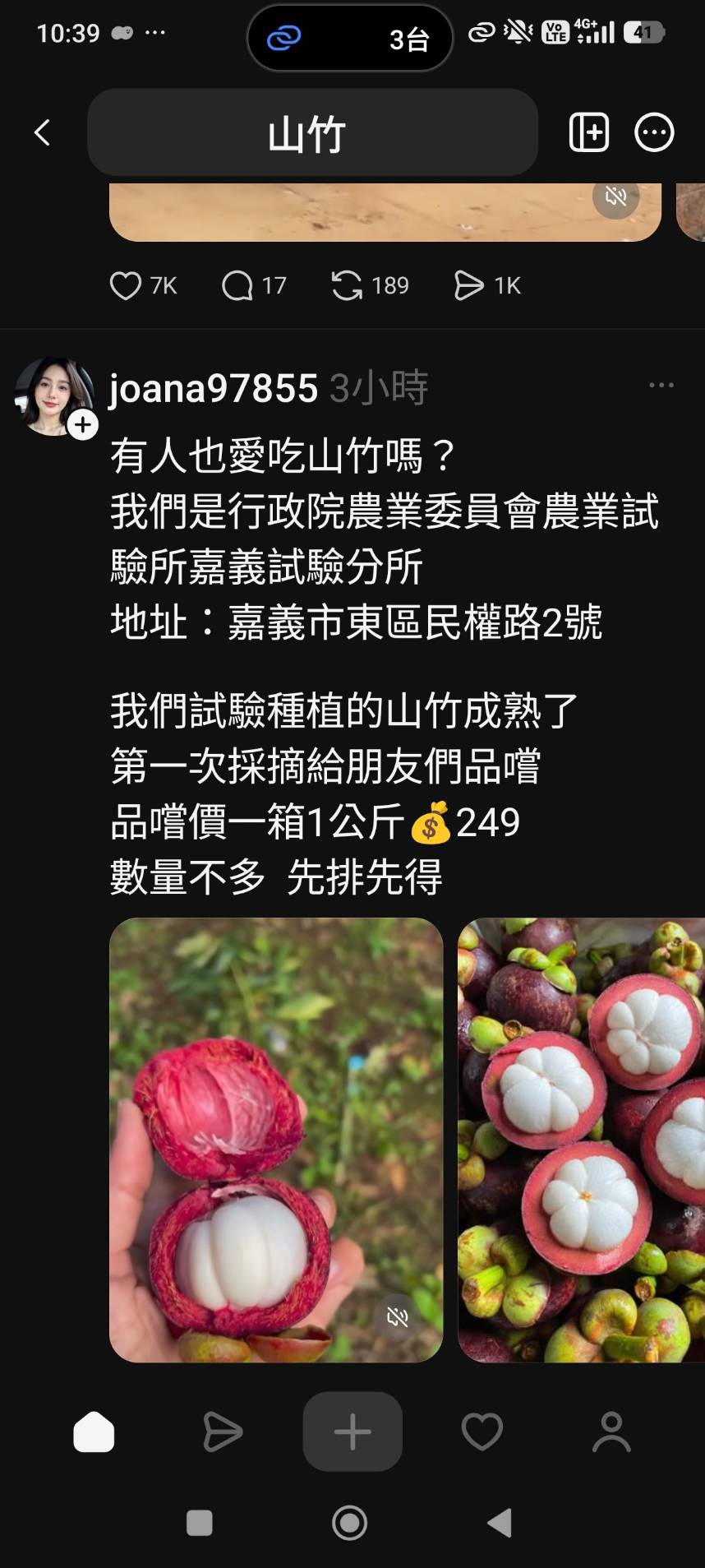
Task: Go to the profile tab
Action: pos(611,1432)
